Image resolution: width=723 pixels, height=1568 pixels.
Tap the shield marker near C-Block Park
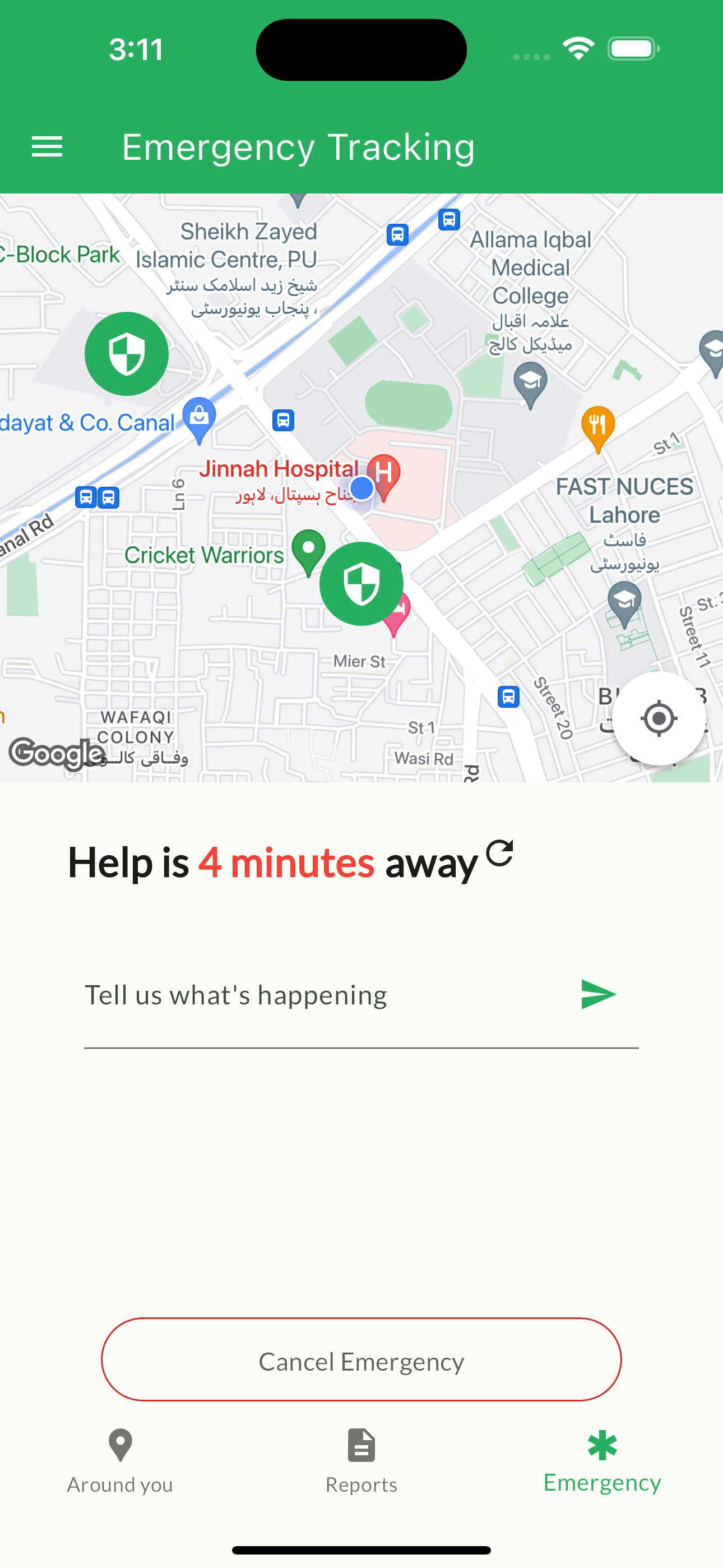click(127, 354)
